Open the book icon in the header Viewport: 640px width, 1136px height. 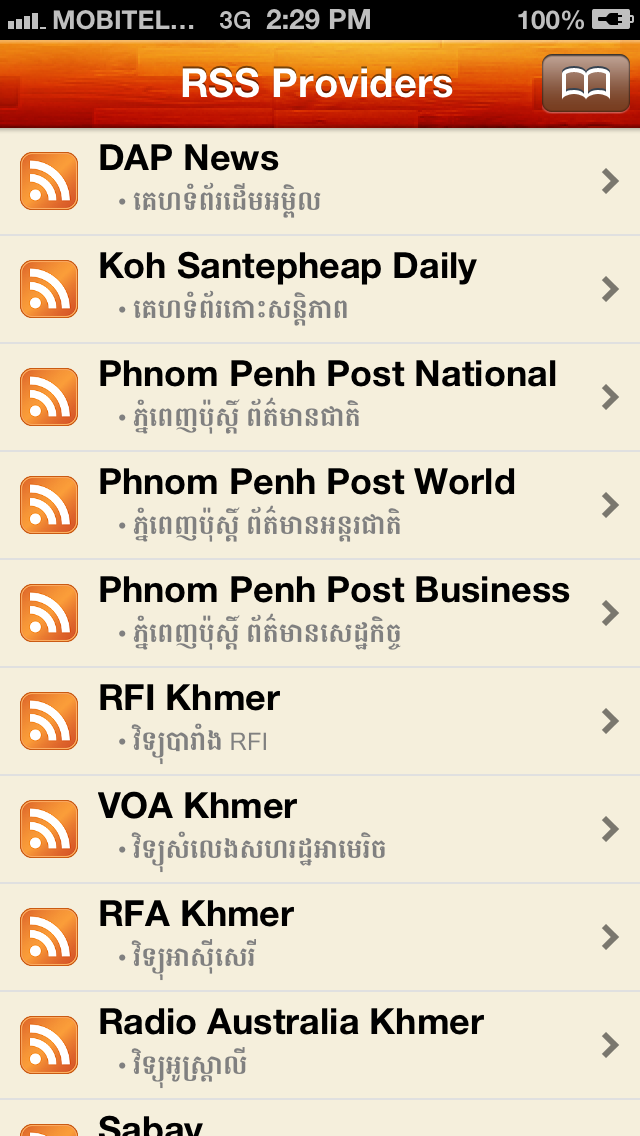[x=586, y=84]
